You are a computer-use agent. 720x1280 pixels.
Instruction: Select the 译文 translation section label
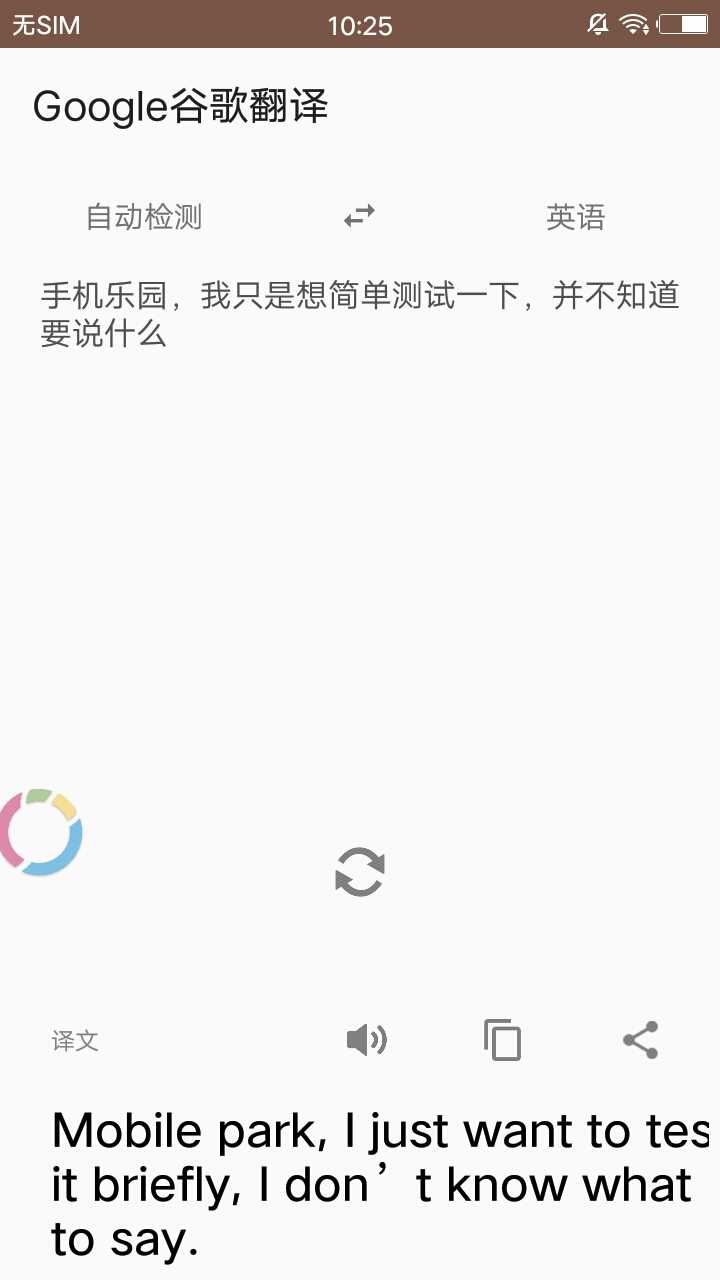[x=74, y=1040]
